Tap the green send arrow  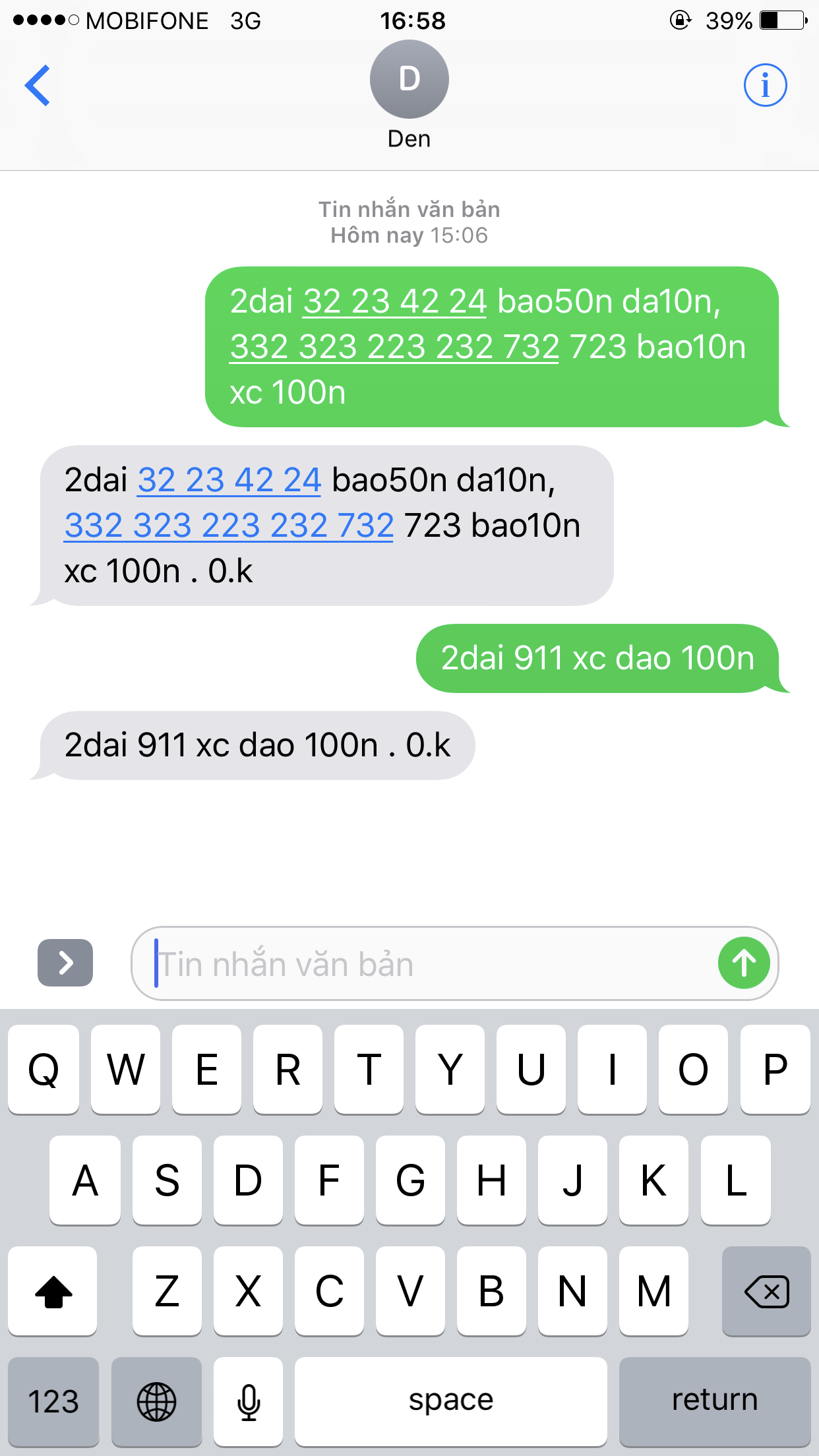click(x=744, y=963)
